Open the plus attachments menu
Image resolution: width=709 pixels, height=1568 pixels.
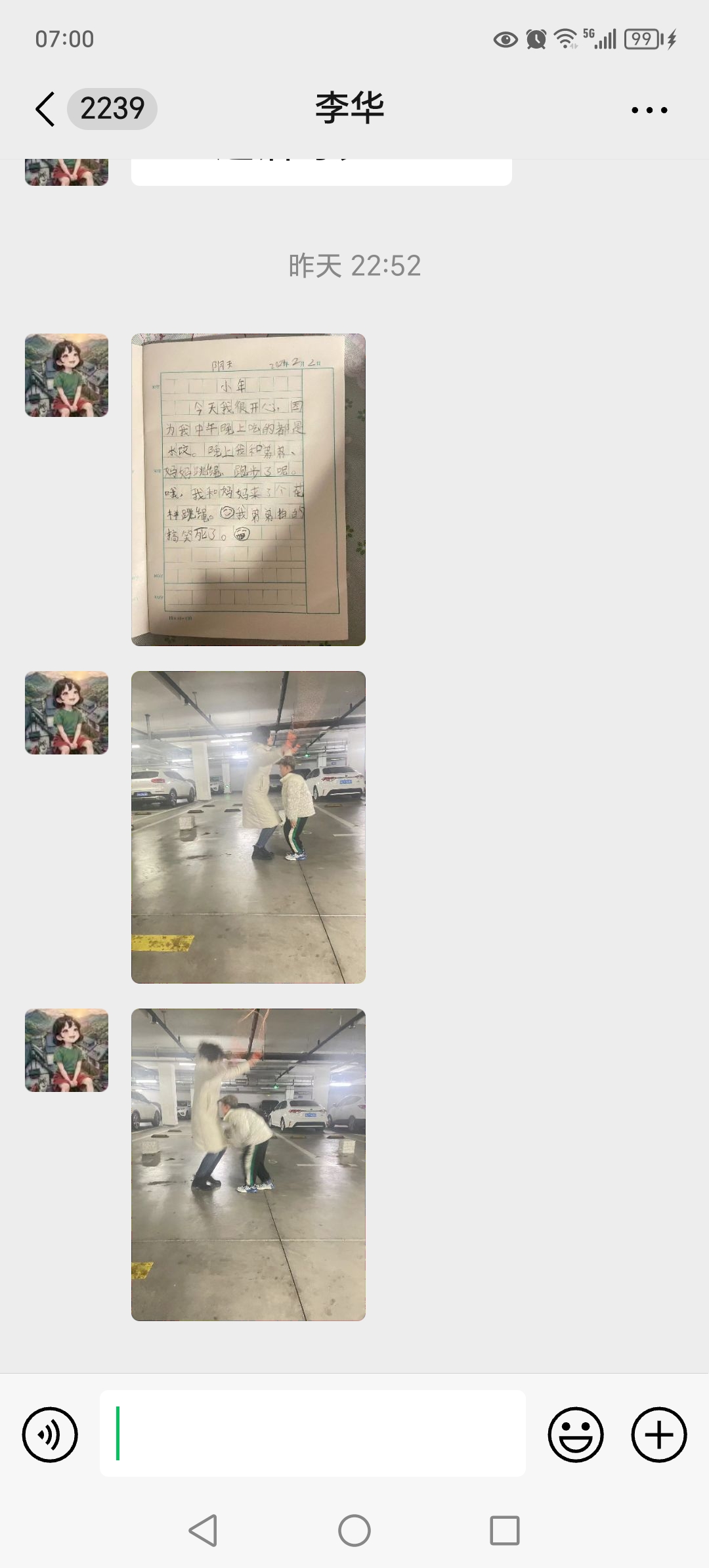[658, 1435]
